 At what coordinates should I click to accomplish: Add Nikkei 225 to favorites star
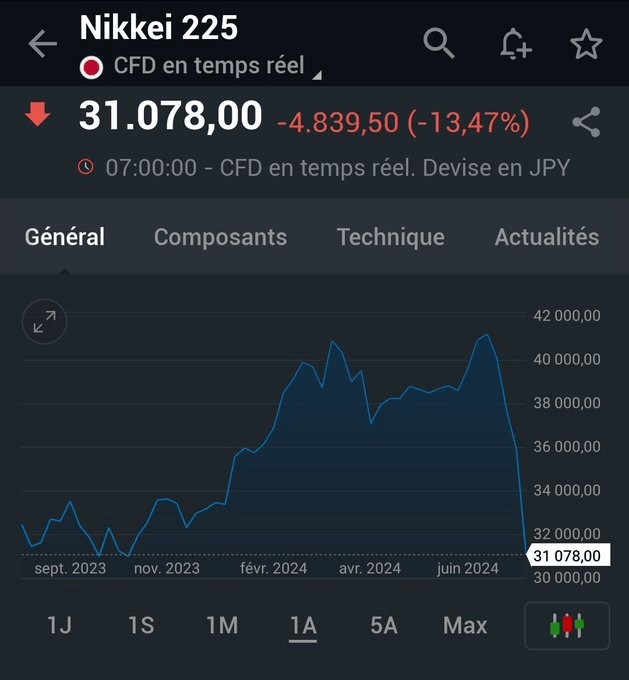pyautogui.click(x=586, y=44)
